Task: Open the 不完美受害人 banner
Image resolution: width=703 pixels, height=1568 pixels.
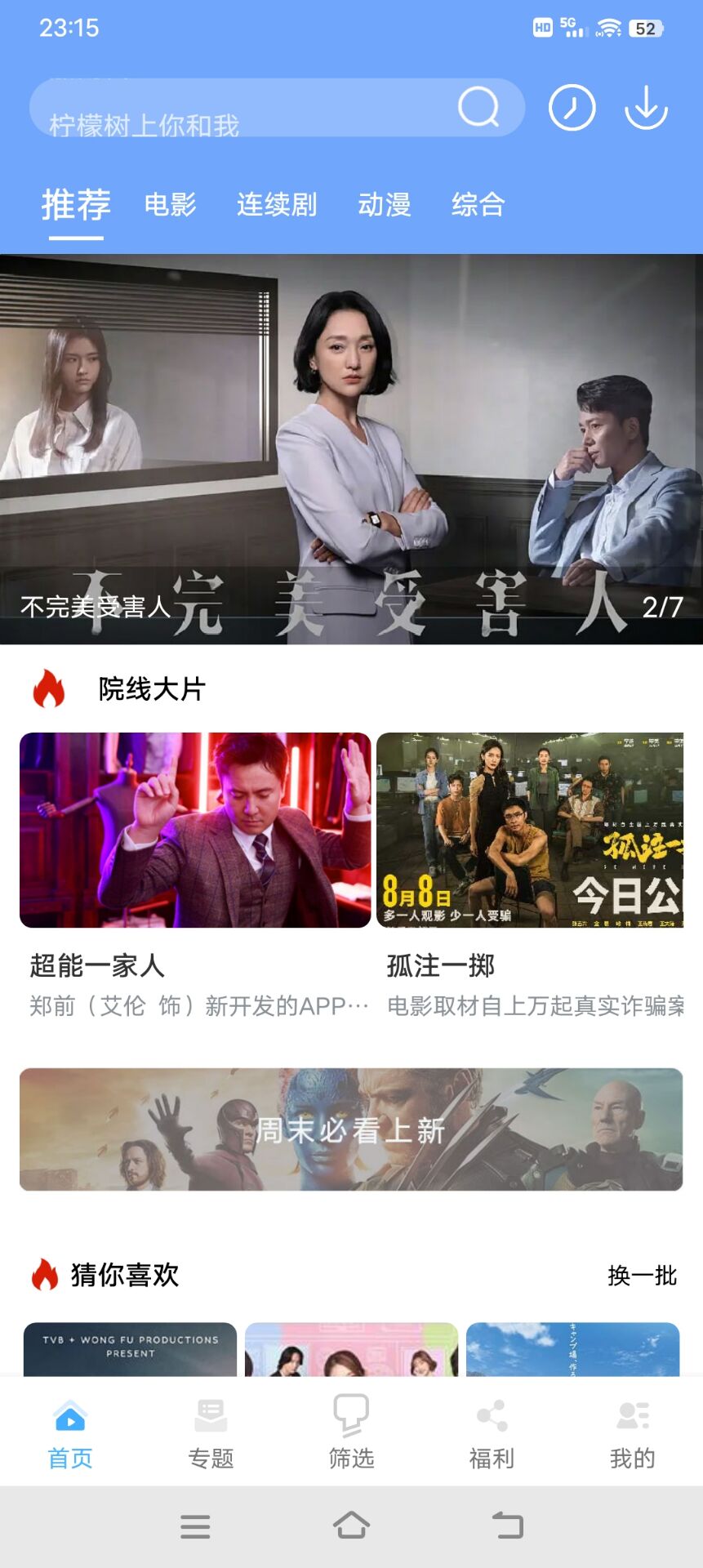Action: pos(351,449)
